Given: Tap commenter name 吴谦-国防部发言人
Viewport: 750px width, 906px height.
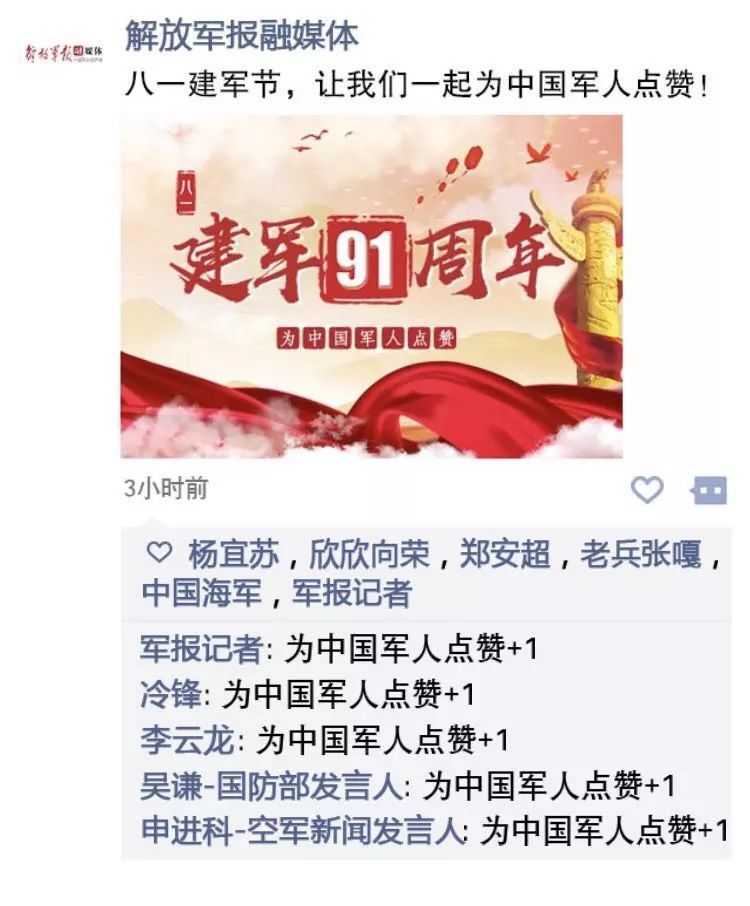Looking at the screenshot, I should pyautogui.click(x=272, y=786).
